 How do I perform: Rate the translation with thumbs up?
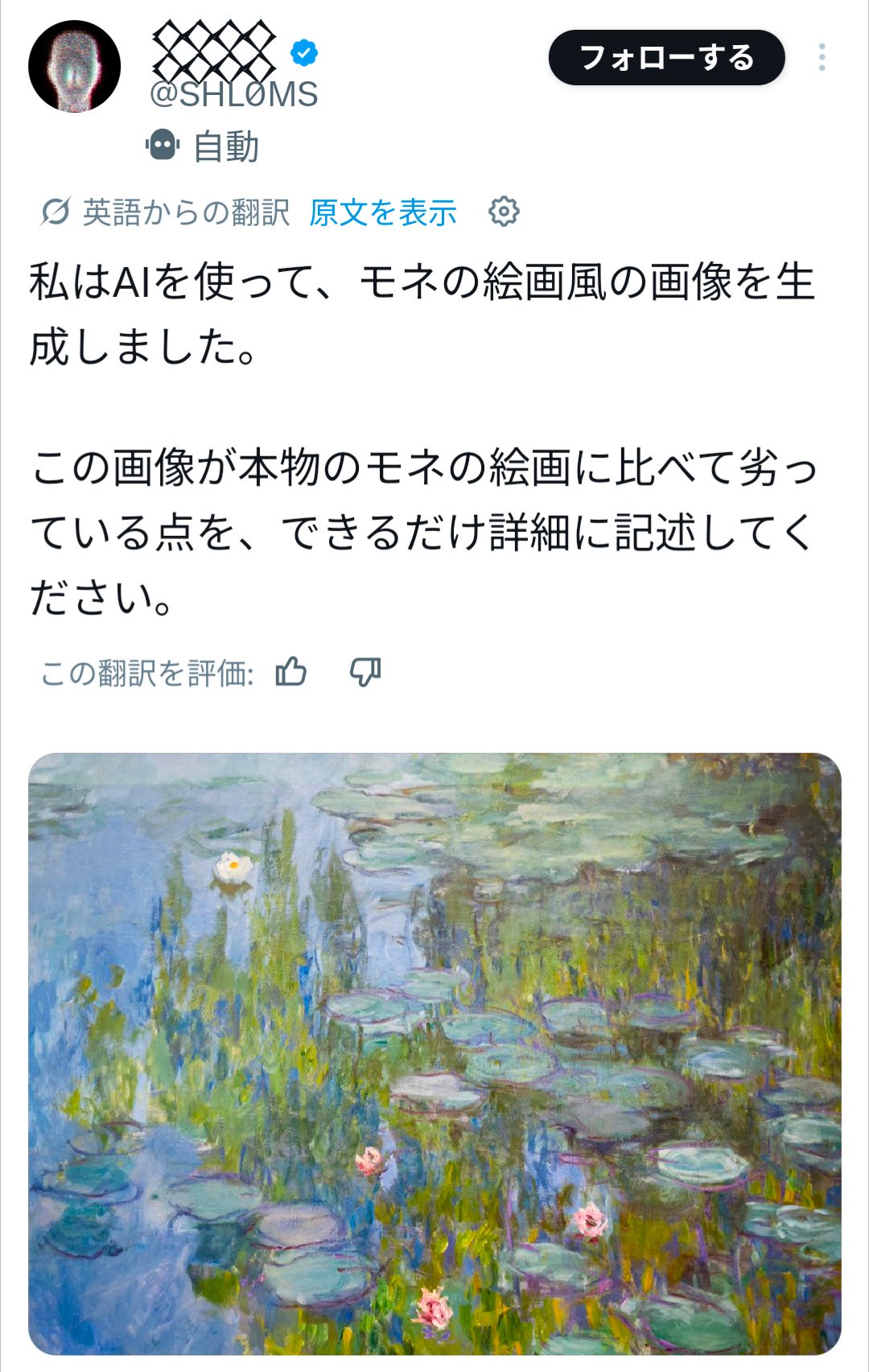point(290,671)
